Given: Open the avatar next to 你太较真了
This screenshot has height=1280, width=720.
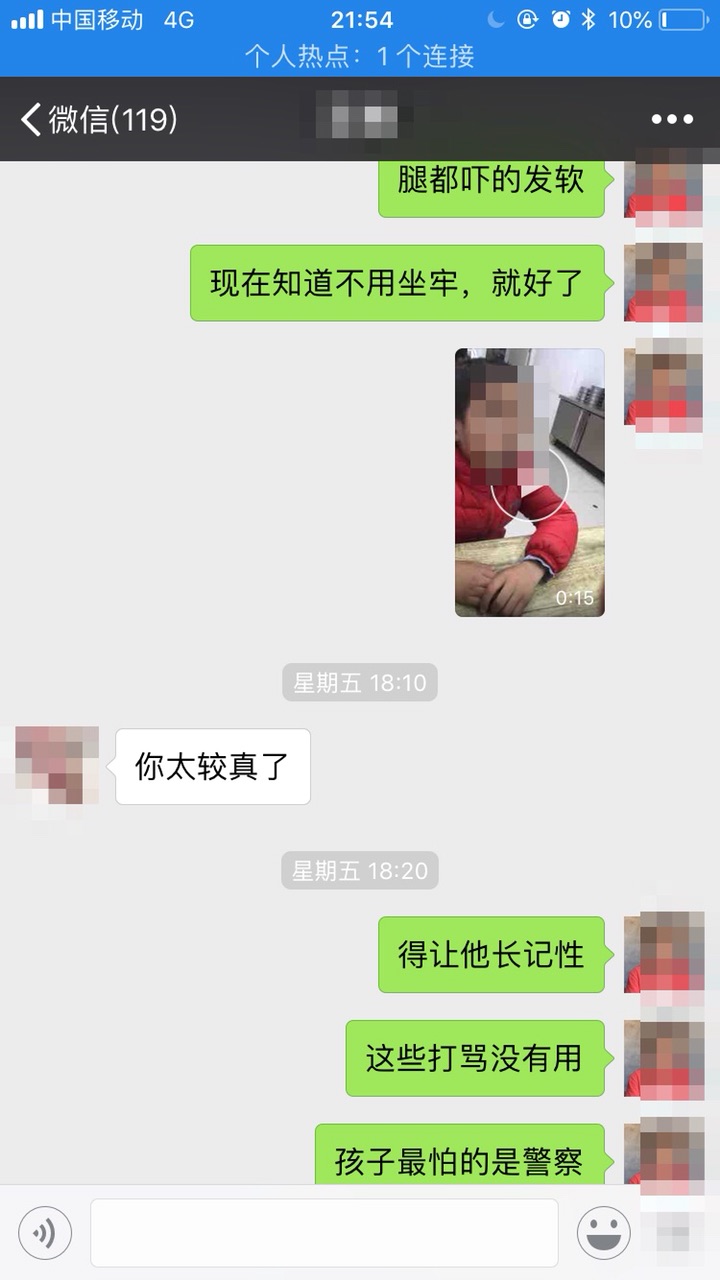Looking at the screenshot, I should tap(57, 766).
